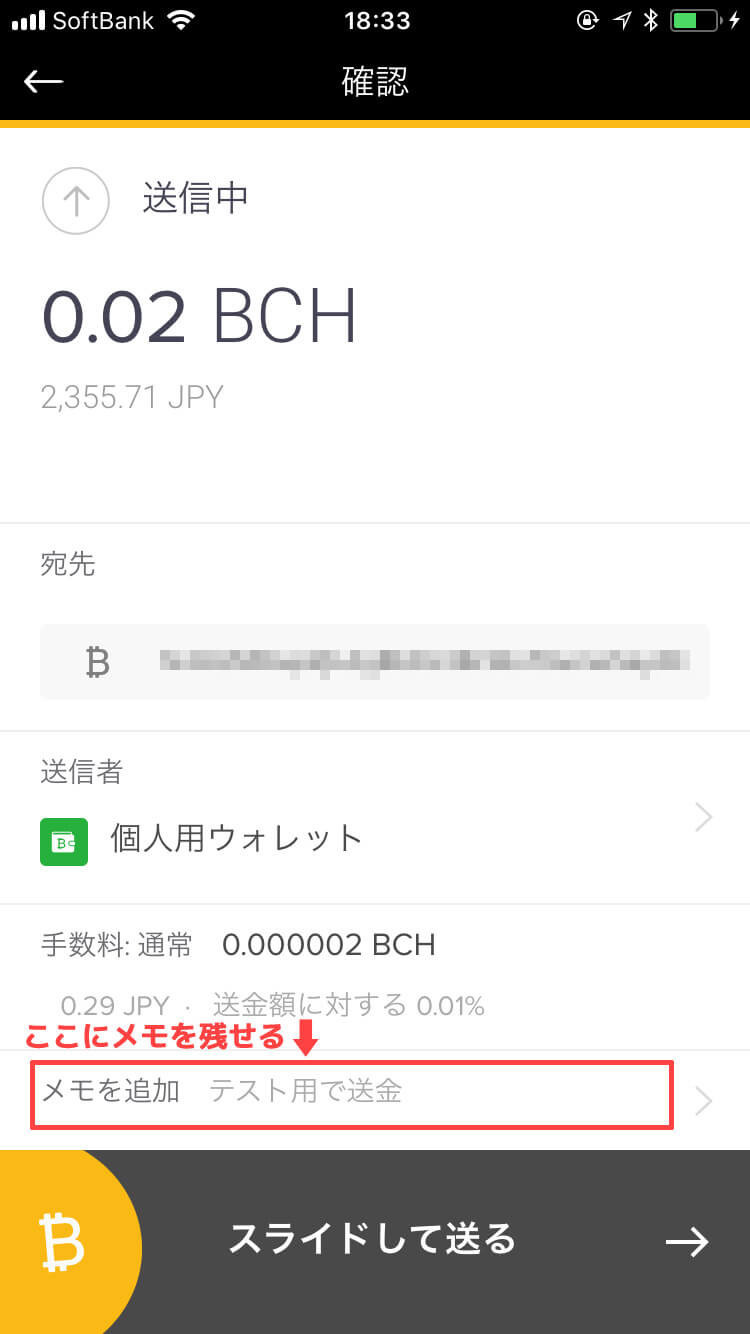
Task: Tap the 手数料 通常 fee row
Action: [x=375, y=977]
